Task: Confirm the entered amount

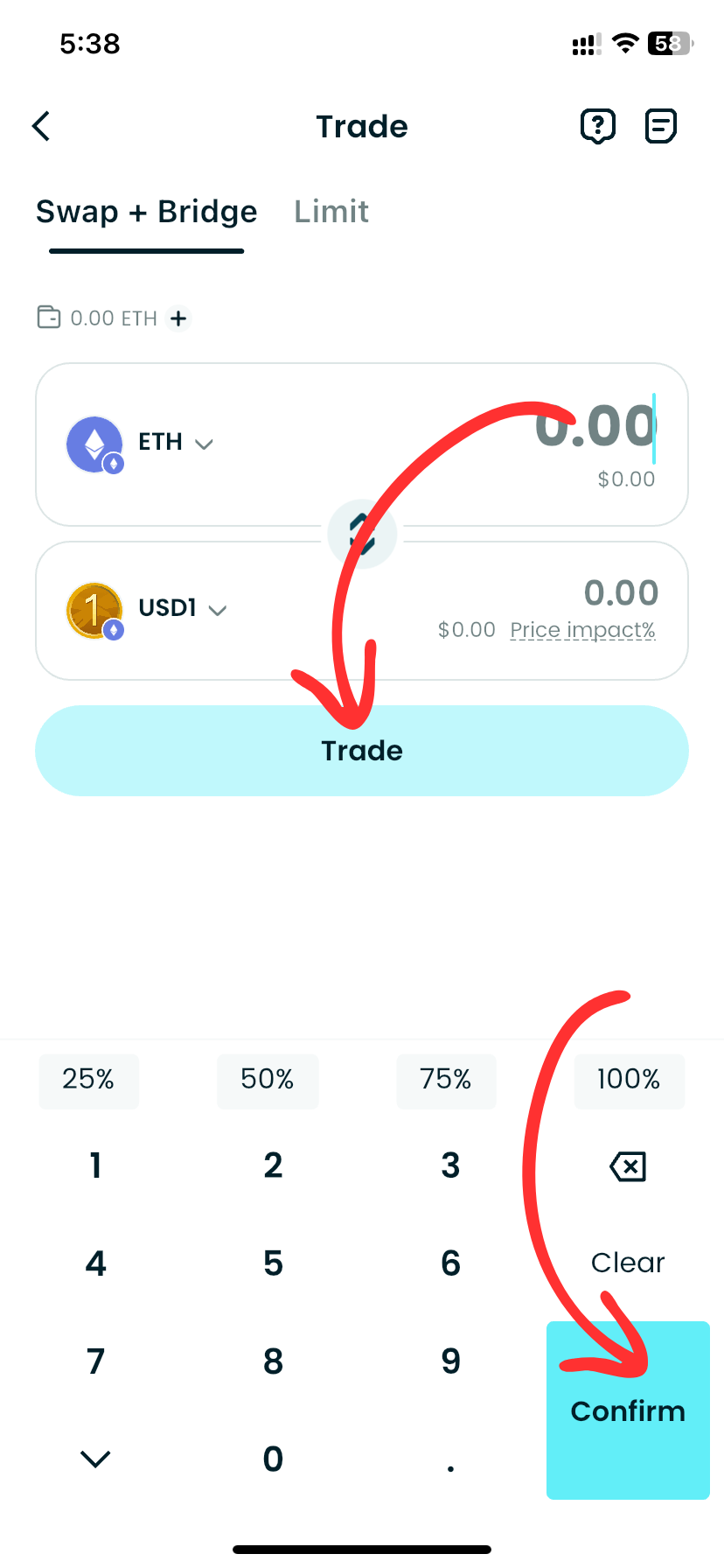Action: pyautogui.click(x=628, y=1410)
